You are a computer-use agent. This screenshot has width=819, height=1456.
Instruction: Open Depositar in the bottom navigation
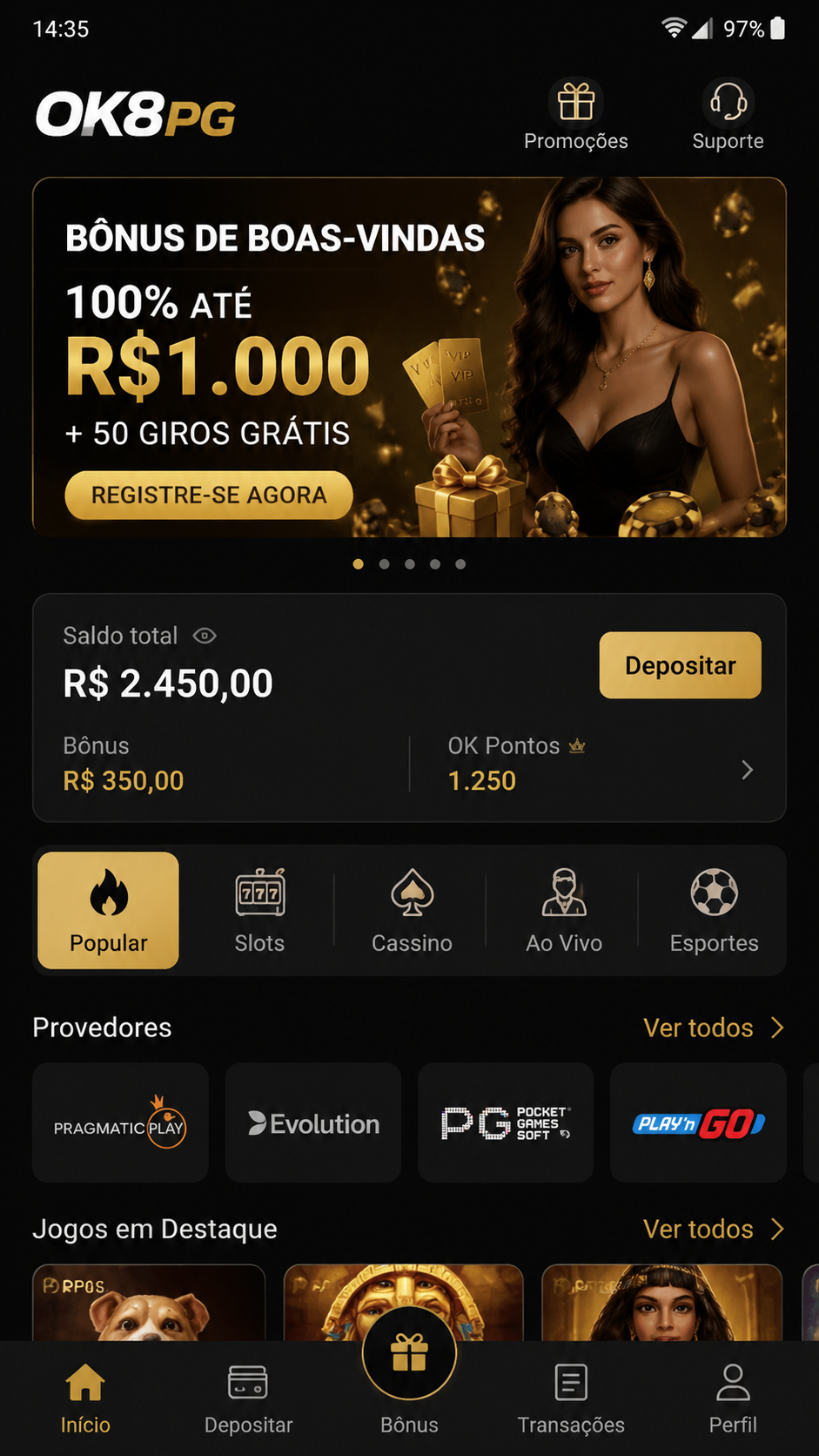click(248, 1400)
